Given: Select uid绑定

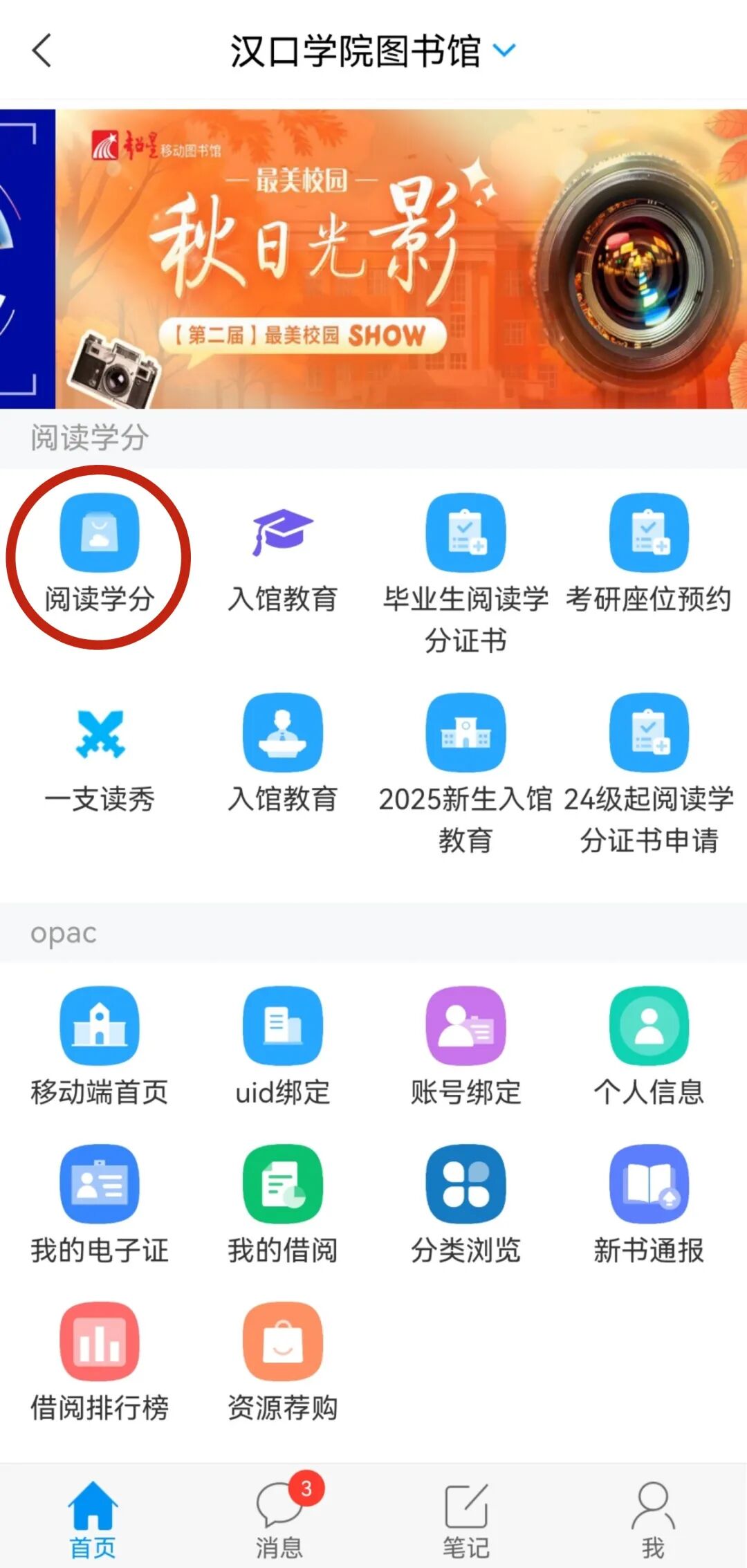Looking at the screenshot, I should pos(282,1026).
